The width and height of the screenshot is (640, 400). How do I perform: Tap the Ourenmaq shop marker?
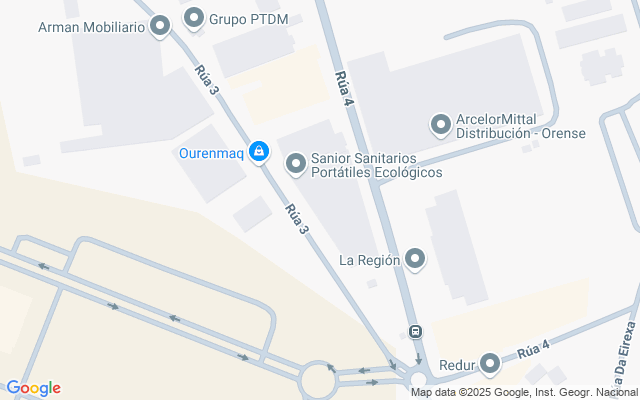(x=259, y=152)
